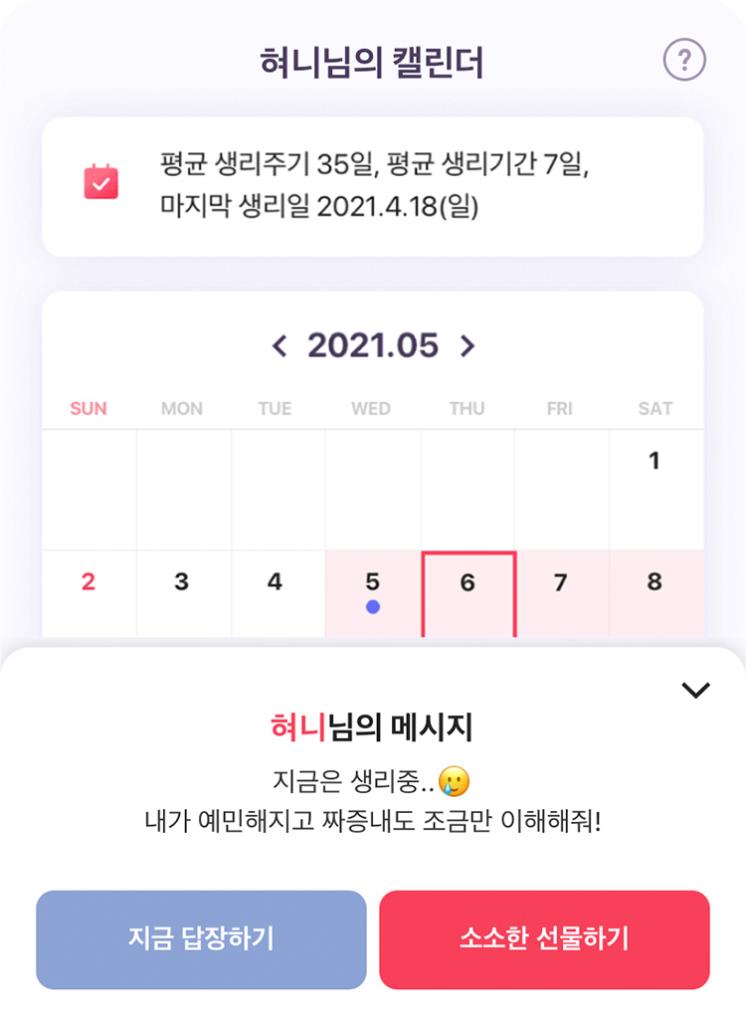Tap 지금 답장하기 button

[x=201, y=939]
